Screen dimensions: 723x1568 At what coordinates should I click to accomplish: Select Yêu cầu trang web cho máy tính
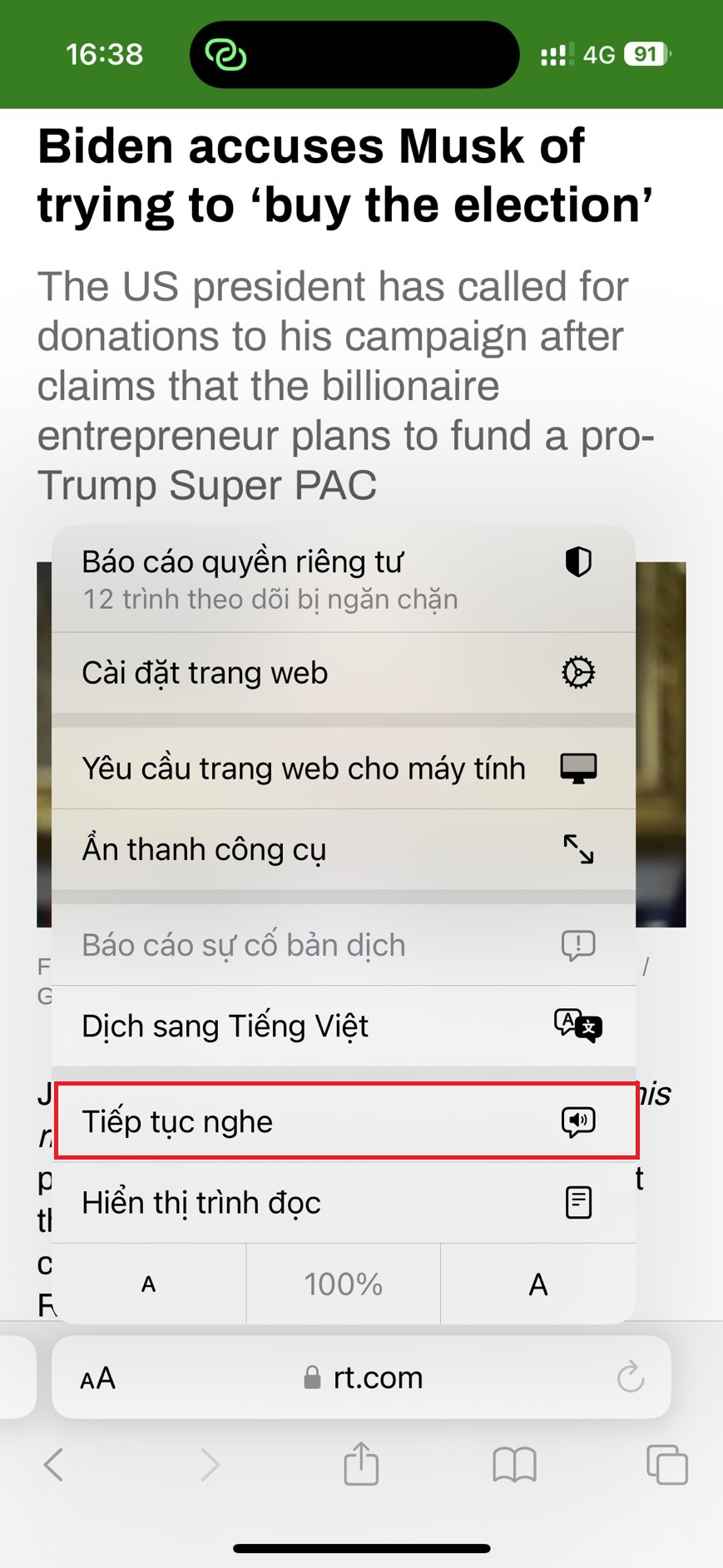tap(343, 769)
